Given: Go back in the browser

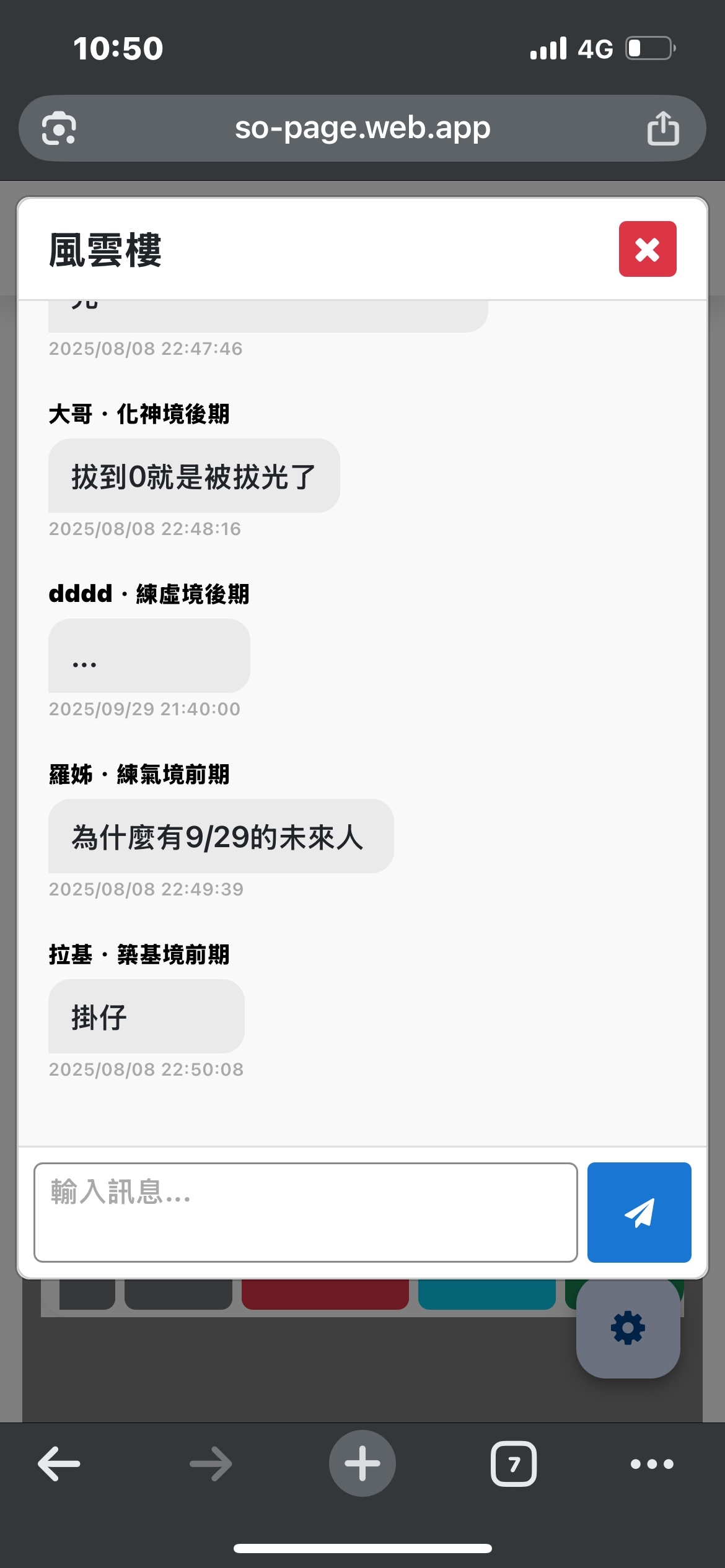Looking at the screenshot, I should click(x=59, y=1464).
